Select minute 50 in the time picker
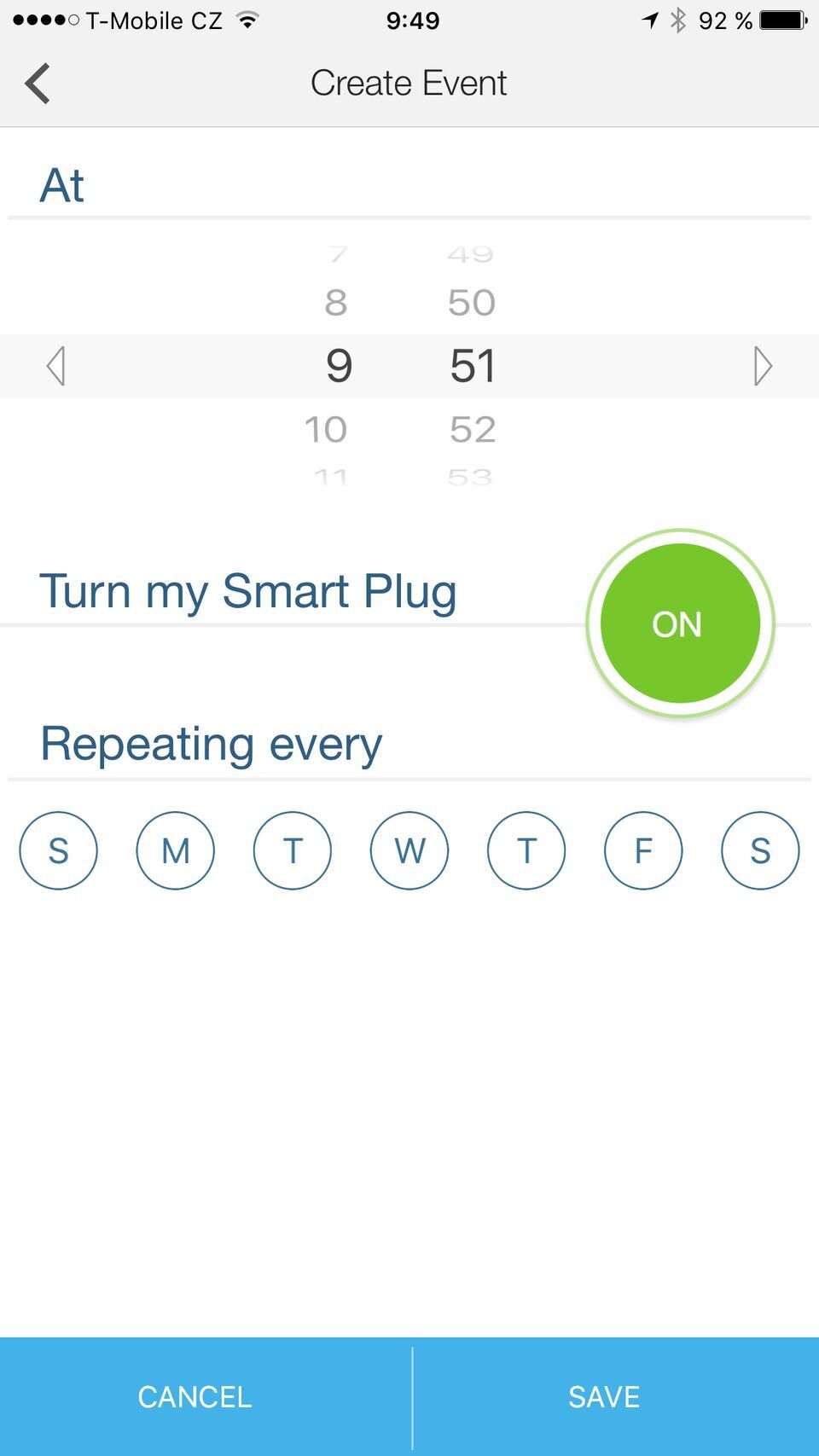This screenshot has height=1456, width=819. [x=472, y=303]
